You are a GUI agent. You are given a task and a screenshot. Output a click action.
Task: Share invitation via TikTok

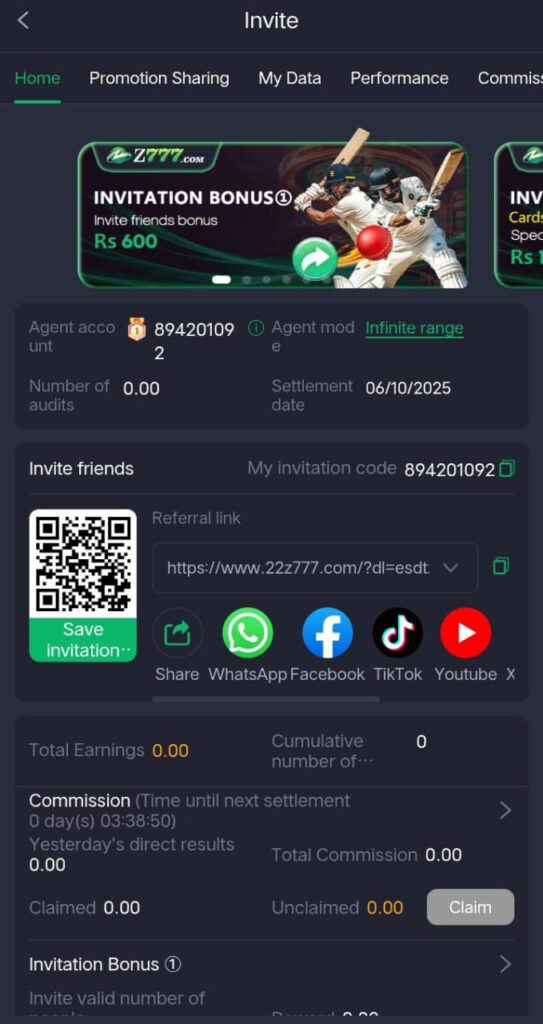pyautogui.click(x=397, y=632)
